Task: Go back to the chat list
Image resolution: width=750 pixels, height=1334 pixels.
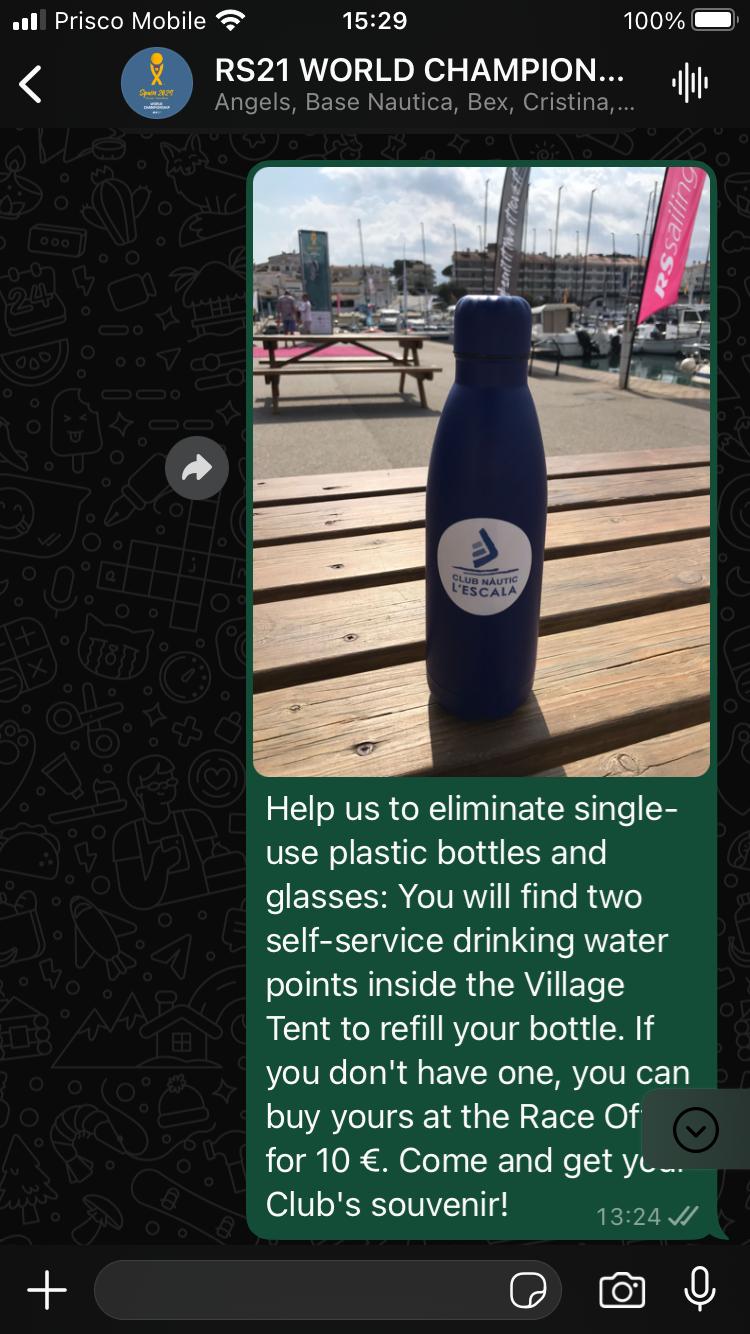Action: click(x=31, y=84)
